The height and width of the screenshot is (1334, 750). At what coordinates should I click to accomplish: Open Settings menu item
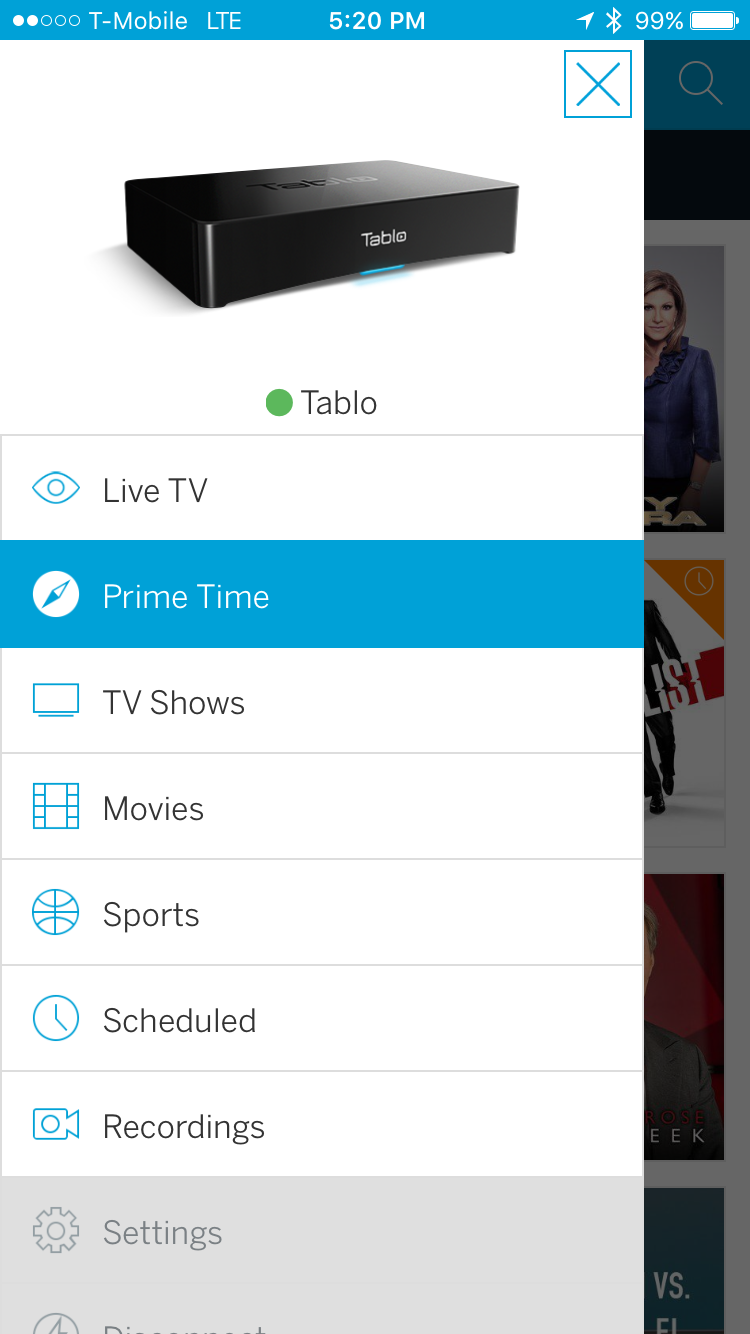[320, 1232]
